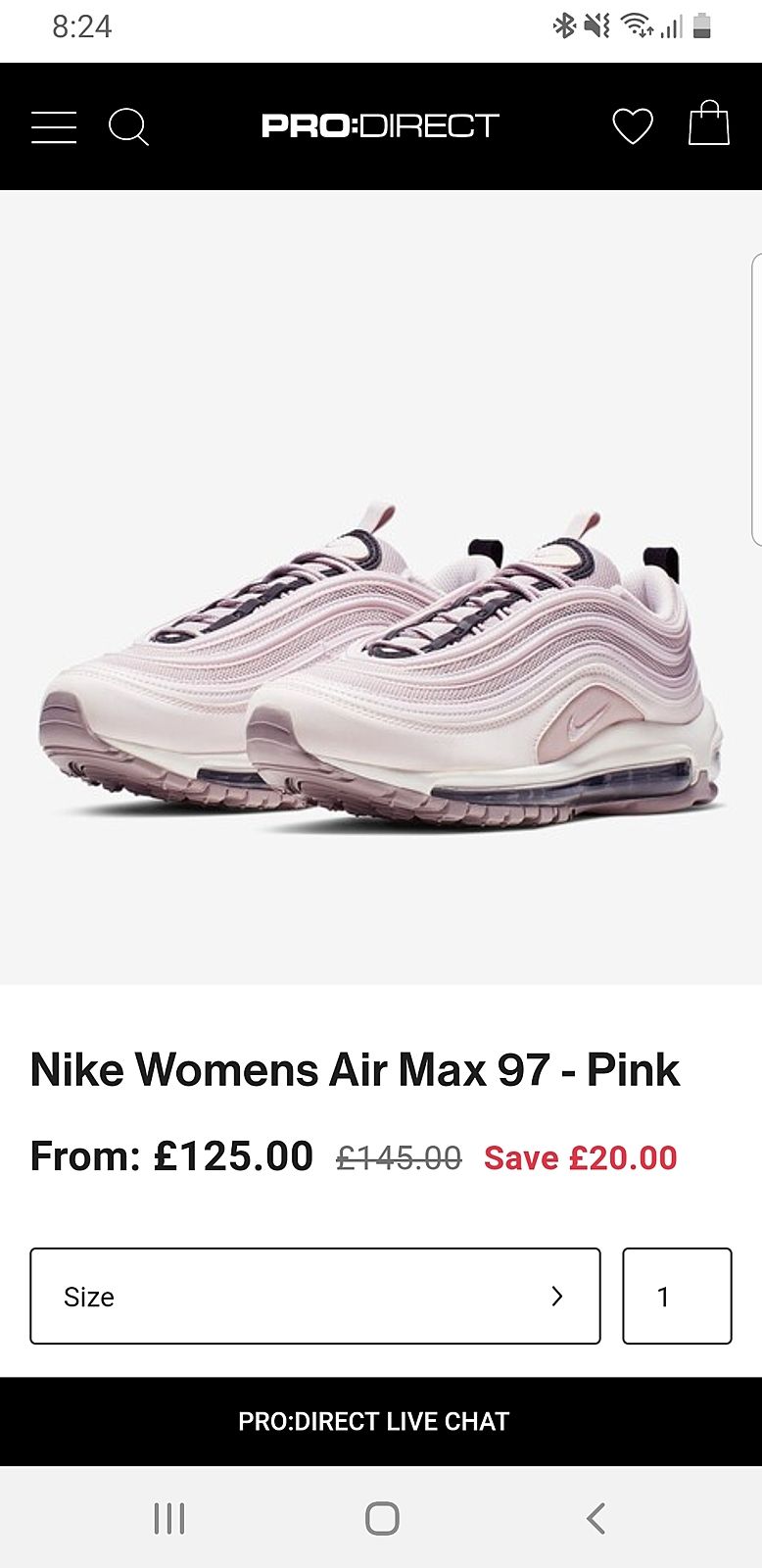Image resolution: width=762 pixels, height=1568 pixels.
Task: Expand the Size dropdown
Action: coord(314,1296)
